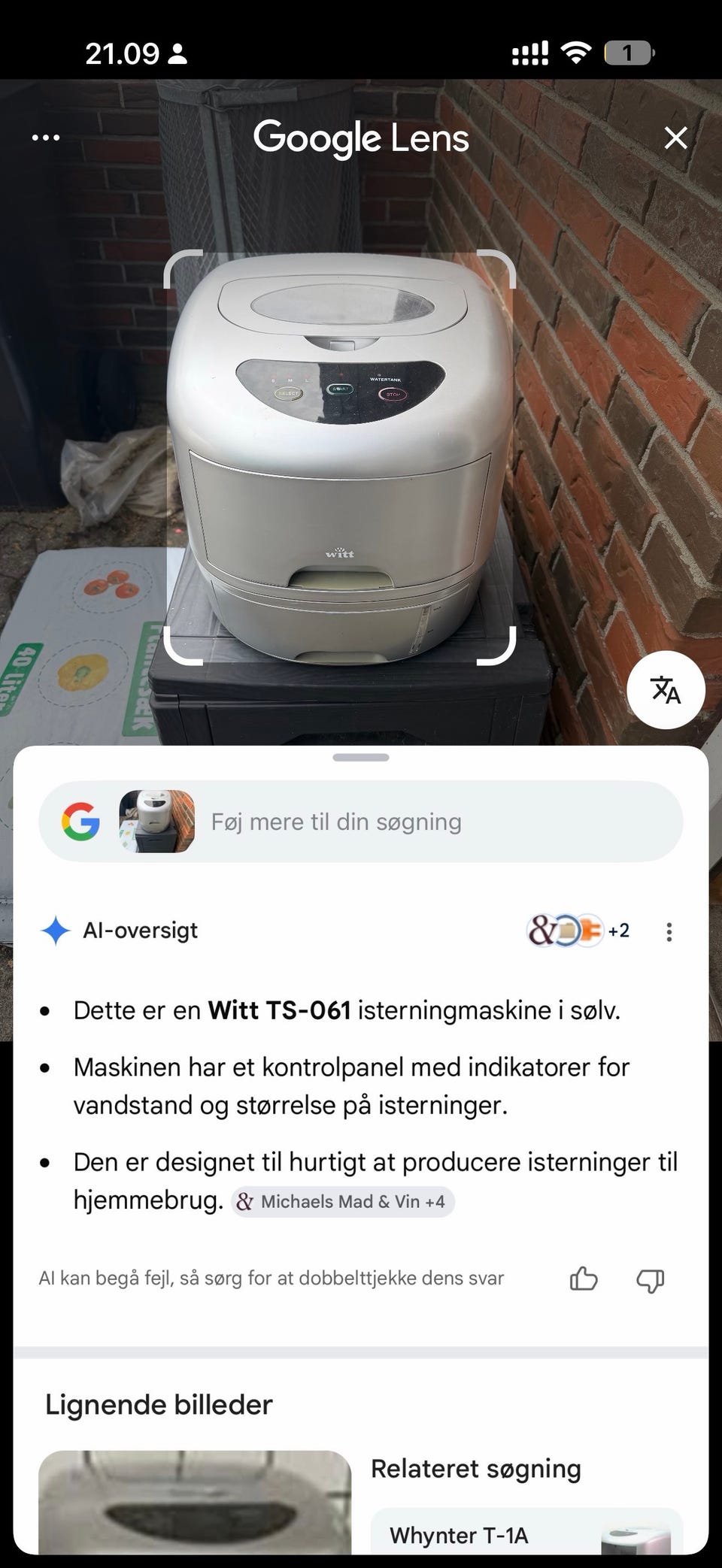The image size is (722, 1568).
Task: Tap the sheet drag handle
Action: [x=361, y=758]
